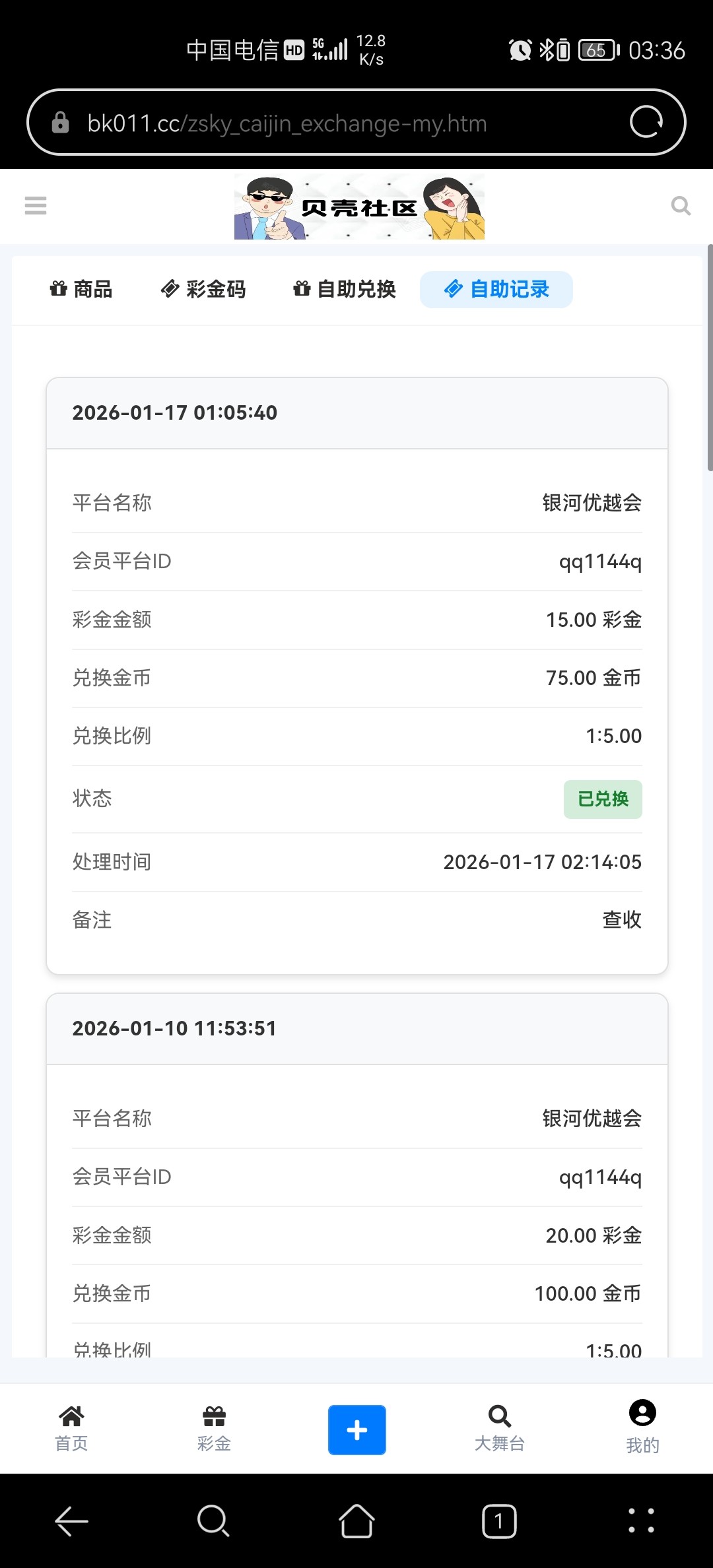
Task: Open the browser four-dot menu
Action: [x=641, y=1520]
